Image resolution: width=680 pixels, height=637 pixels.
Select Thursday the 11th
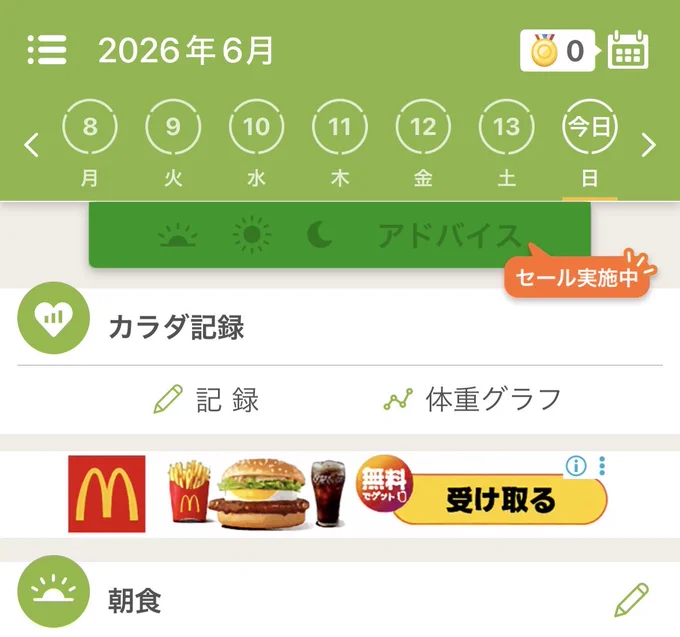point(340,144)
